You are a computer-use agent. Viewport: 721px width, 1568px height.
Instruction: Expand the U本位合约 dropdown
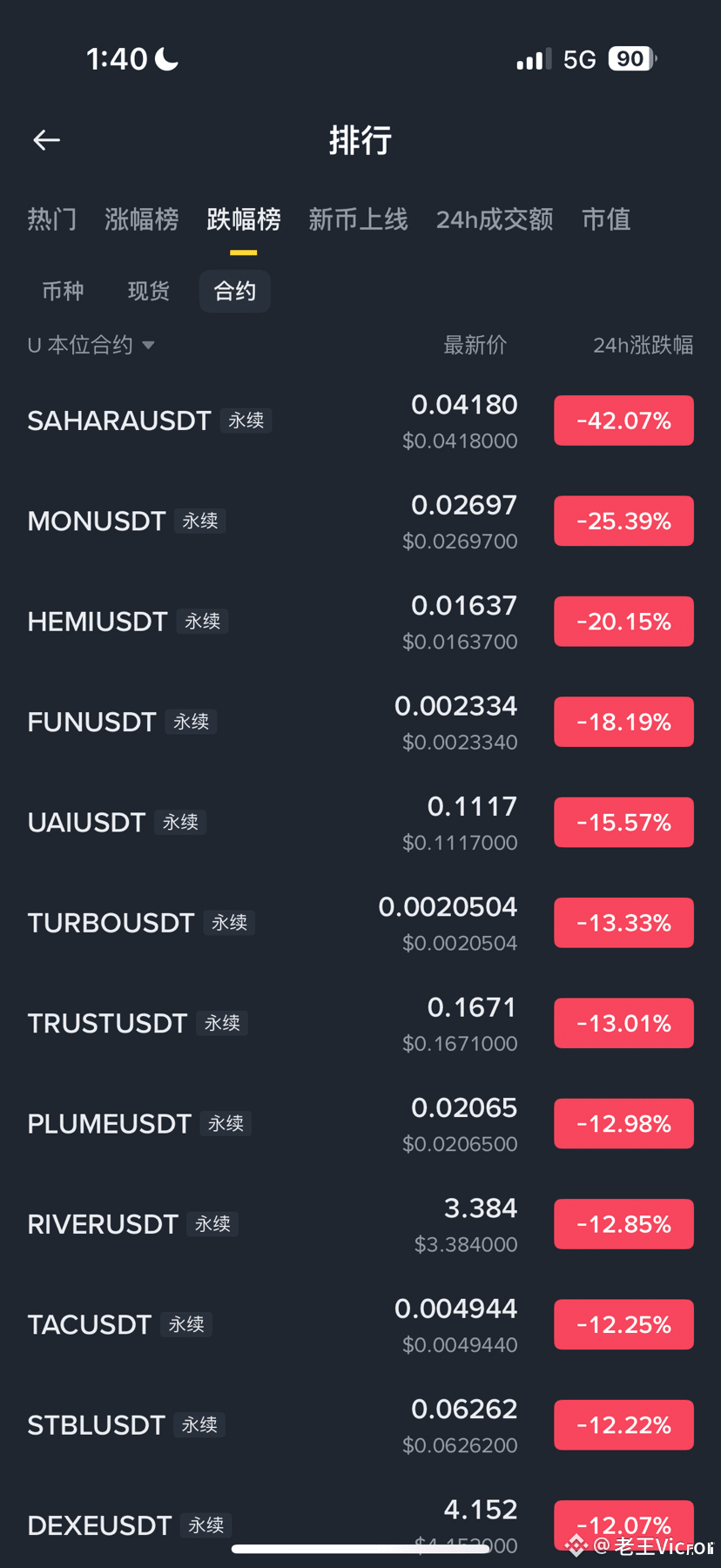tap(91, 346)
